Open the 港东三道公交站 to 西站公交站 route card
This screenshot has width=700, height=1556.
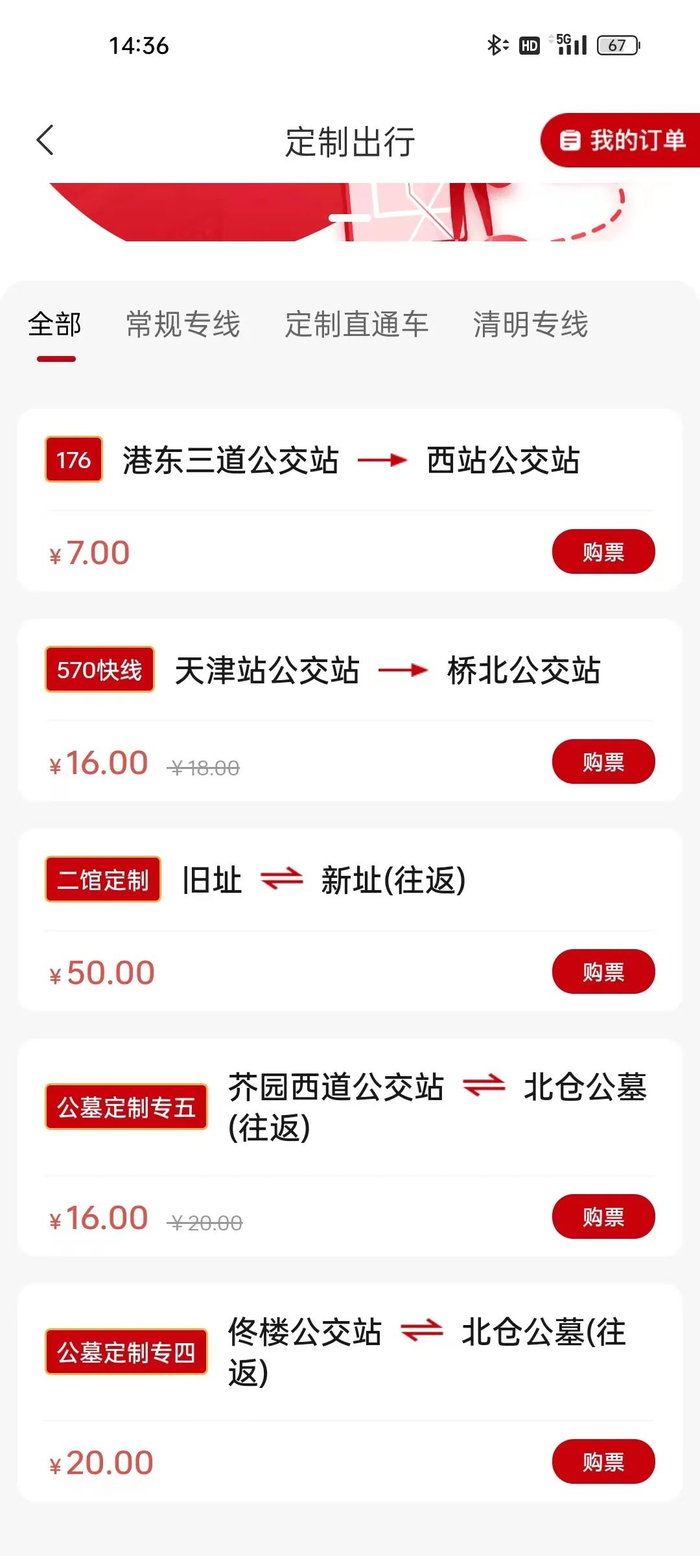350,461
